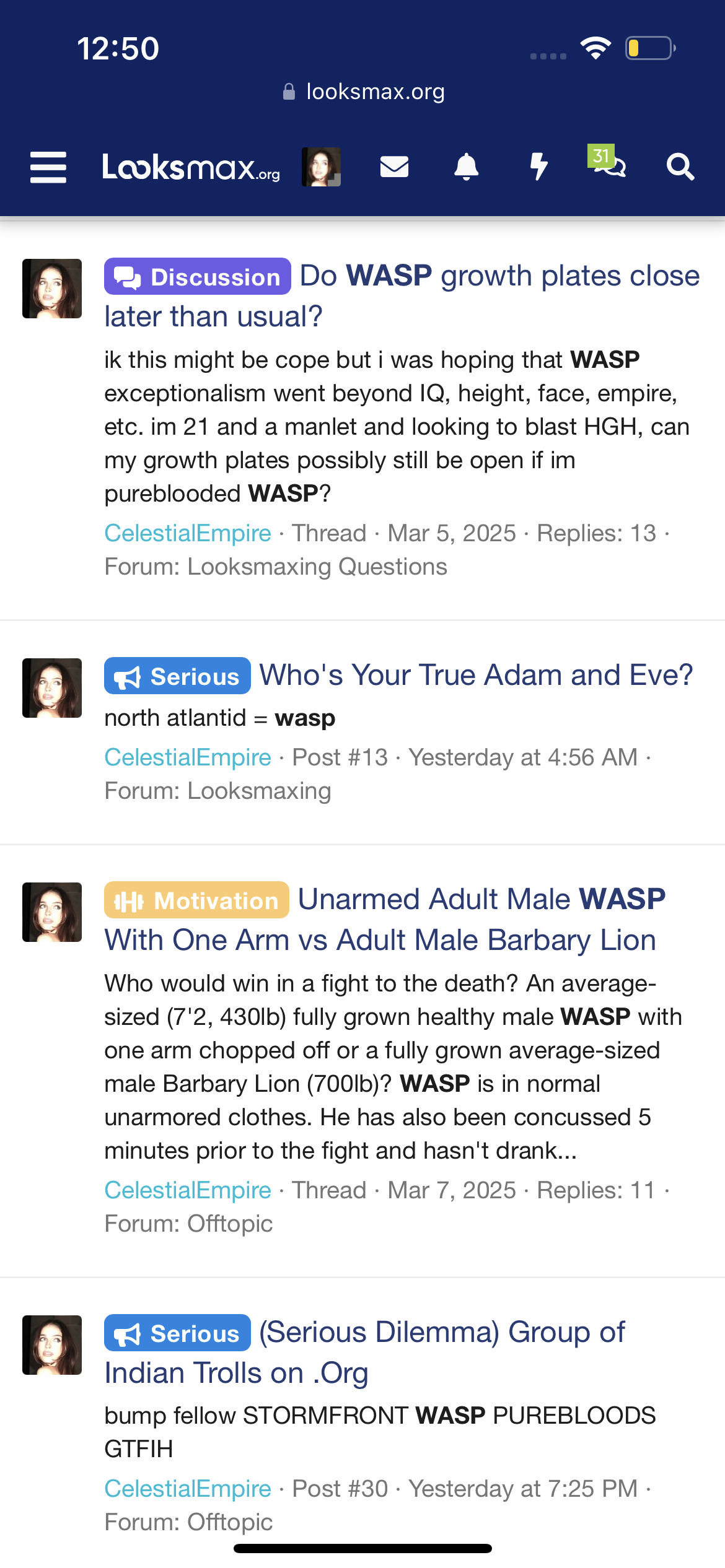Tap the lightning bolt what's new icon

[538, 167]
